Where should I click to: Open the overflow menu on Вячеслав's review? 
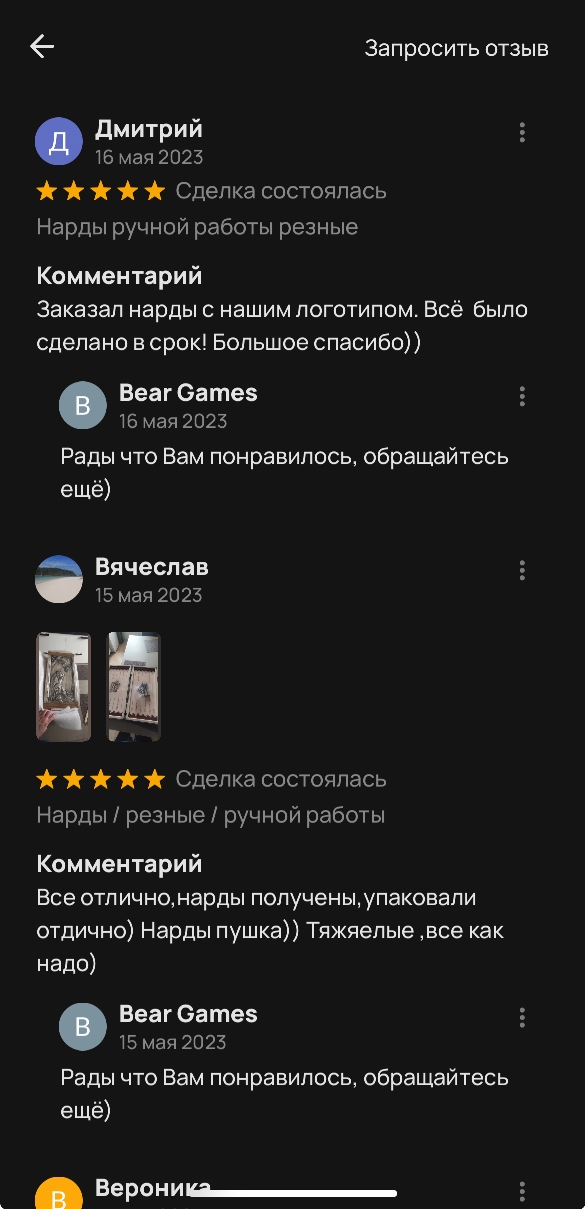522,570
